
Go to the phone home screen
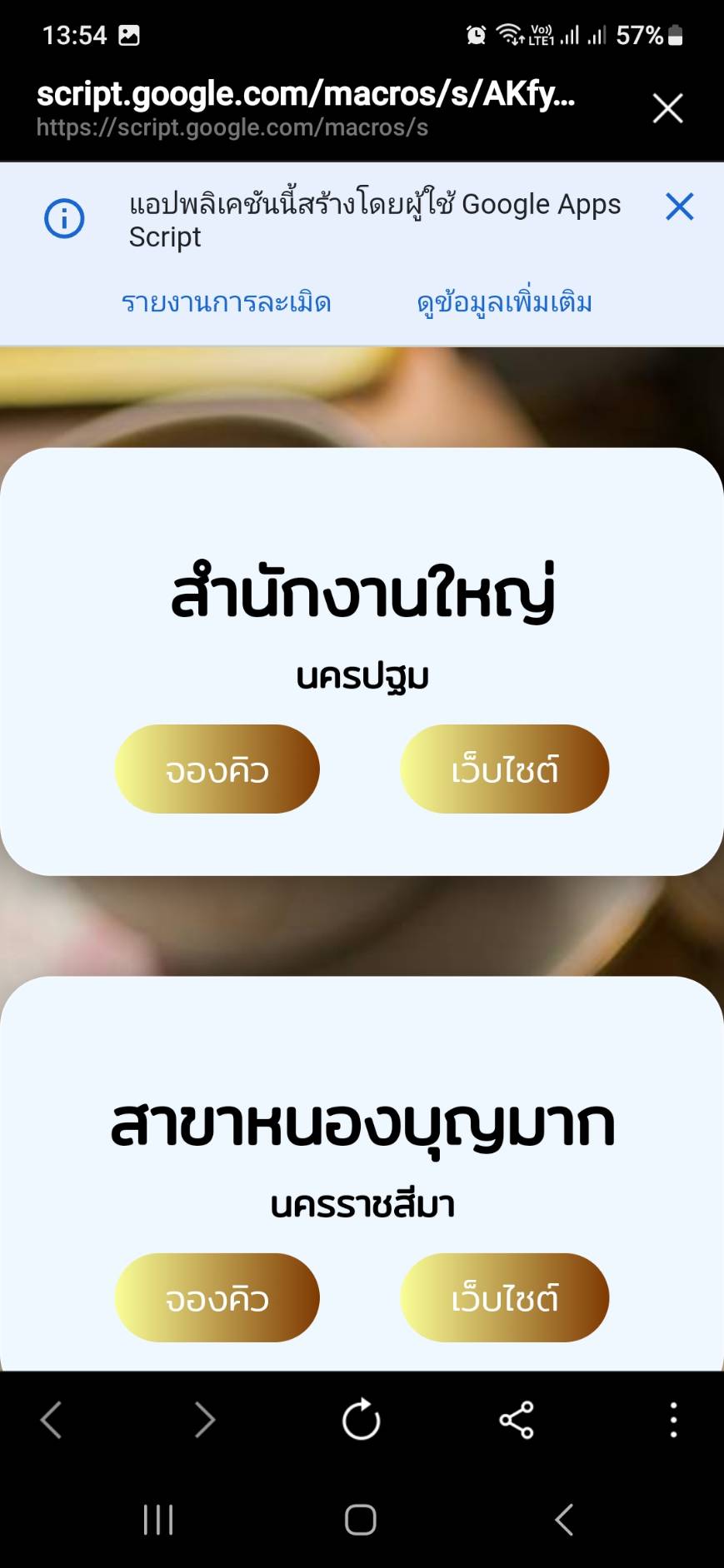pos(361,1520)
